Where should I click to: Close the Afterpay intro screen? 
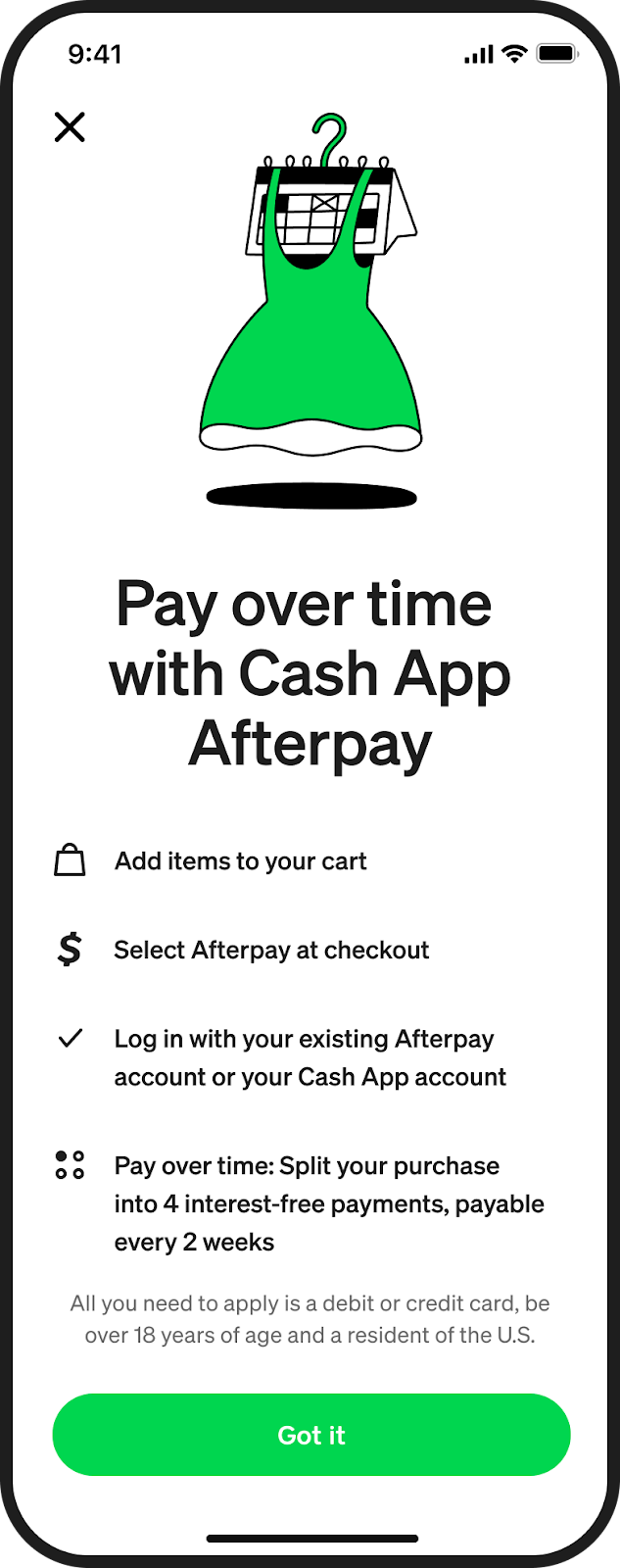[70, 126]
